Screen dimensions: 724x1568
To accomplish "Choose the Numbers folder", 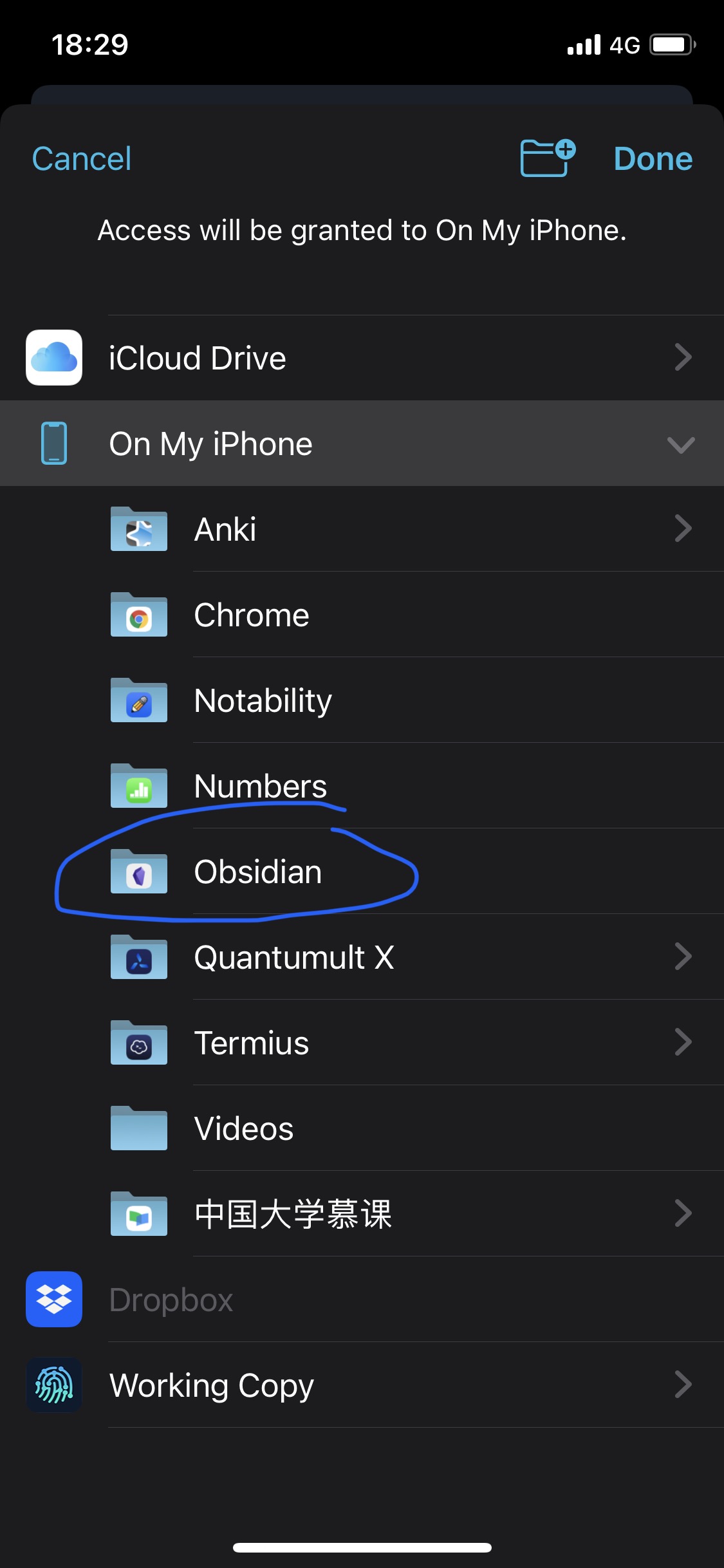I will tap(386, 786).
